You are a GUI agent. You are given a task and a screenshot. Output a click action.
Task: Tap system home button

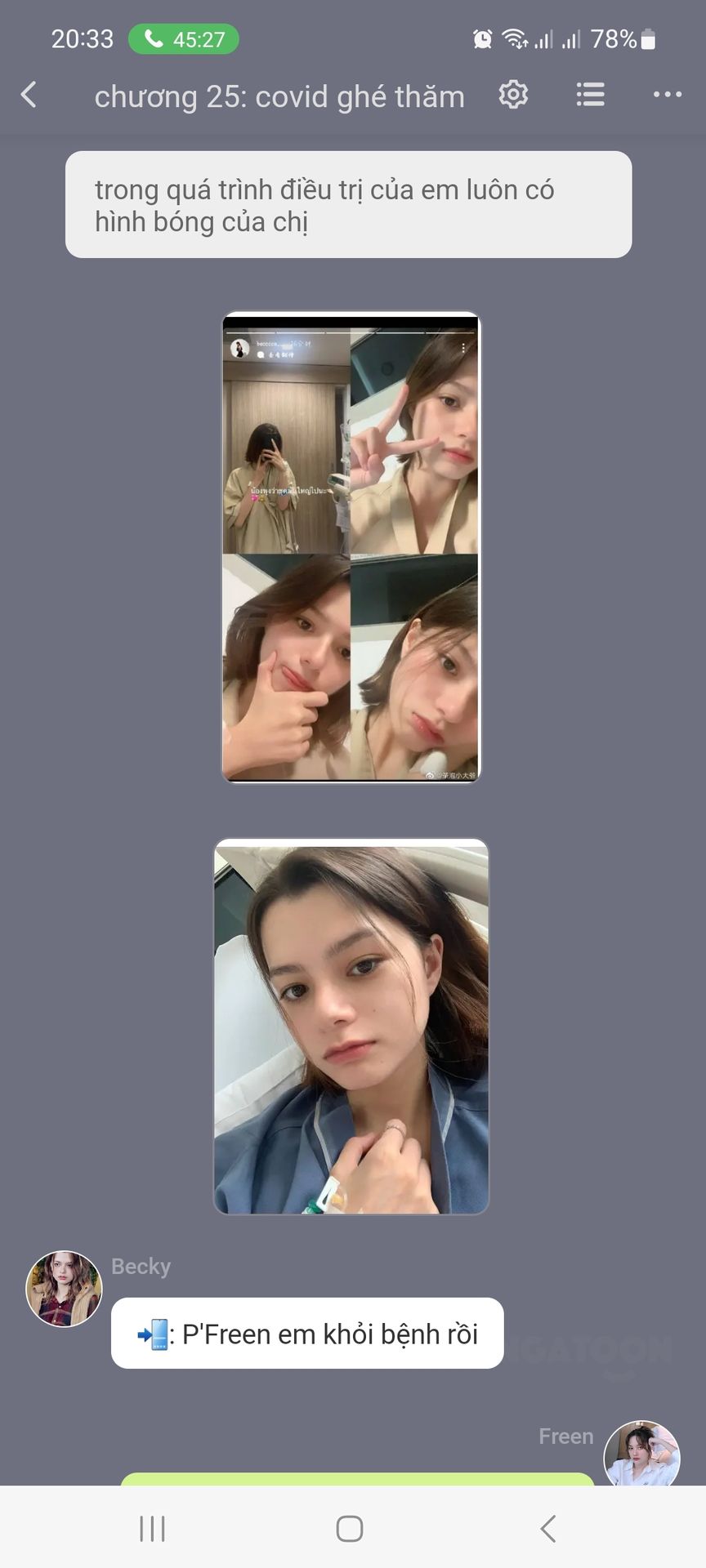[x=350, y=1528]
